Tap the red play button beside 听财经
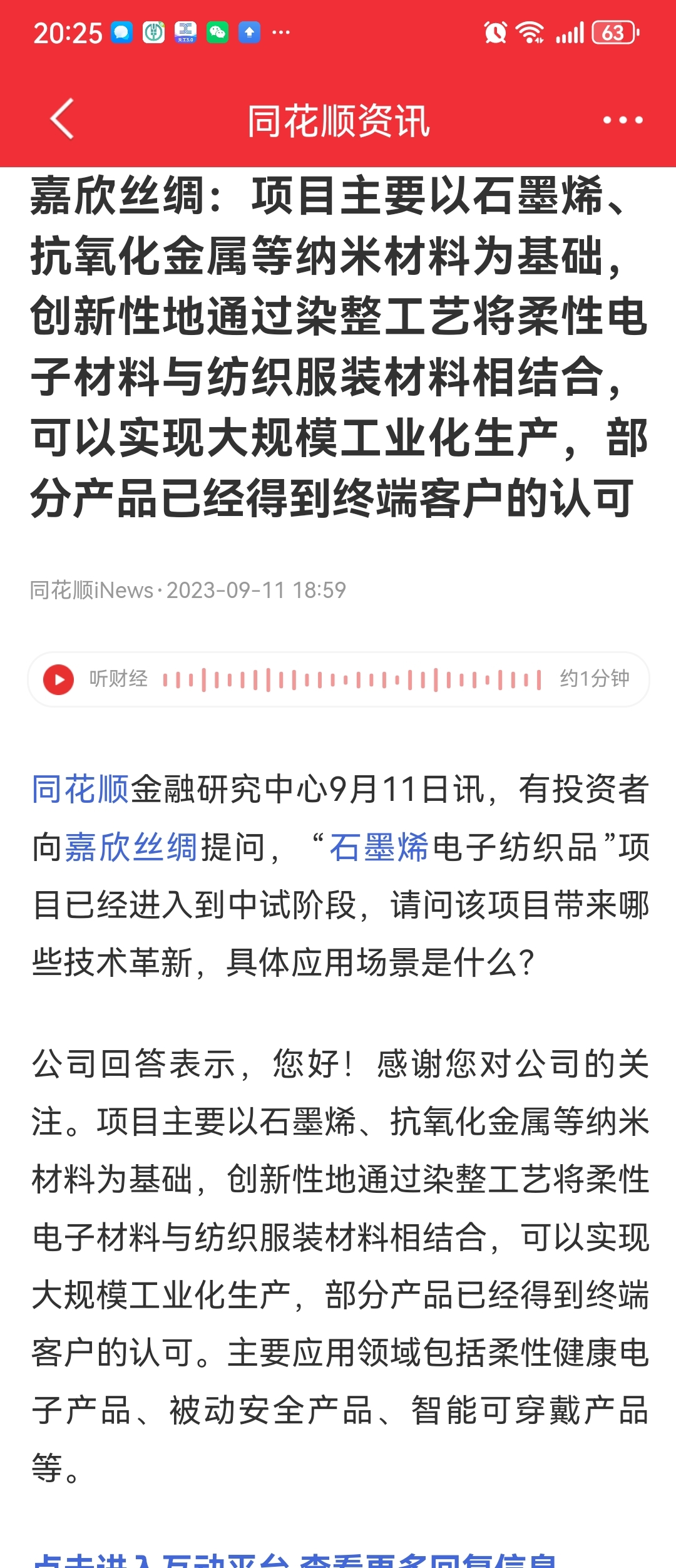The image size is (676, 1568). (x=59, y=679)
